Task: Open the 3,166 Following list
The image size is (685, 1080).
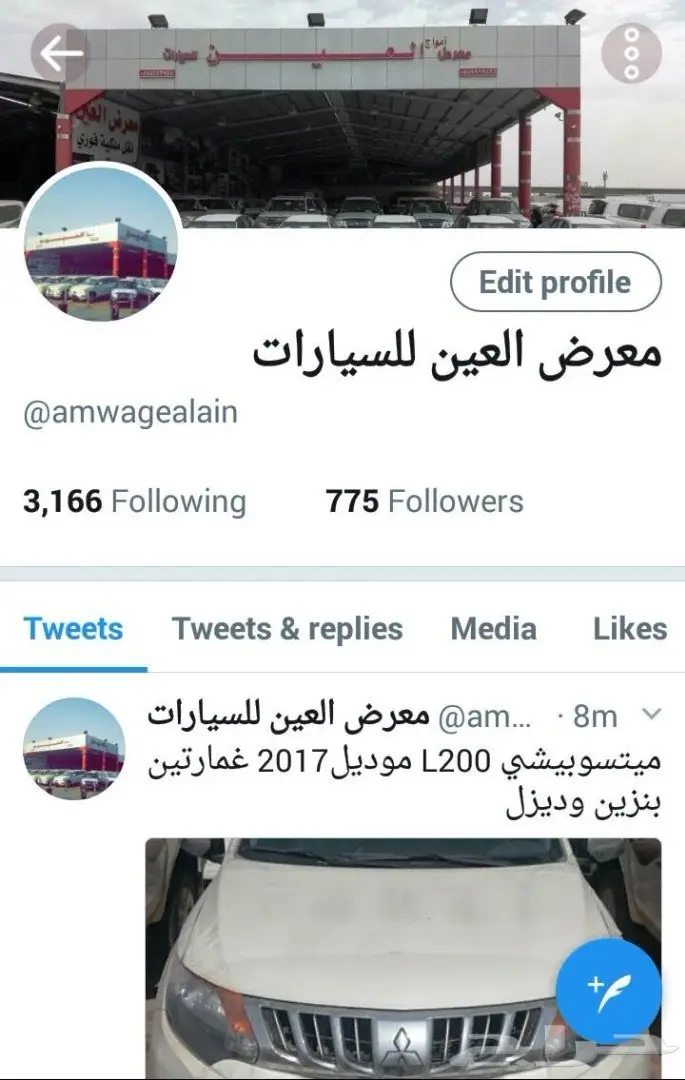Action: click(x=134, y=501)
